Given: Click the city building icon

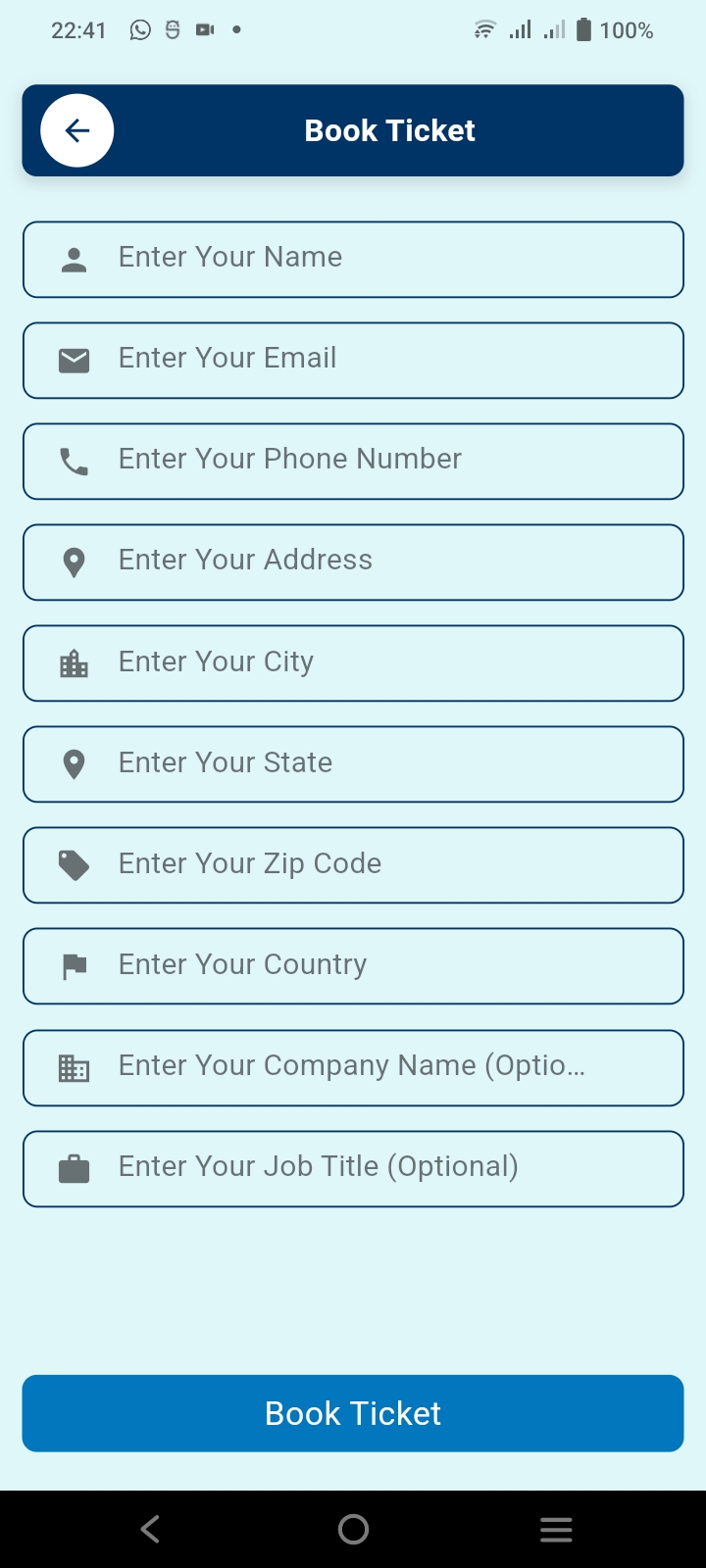Looking at the screenshot, I should 74,662.
